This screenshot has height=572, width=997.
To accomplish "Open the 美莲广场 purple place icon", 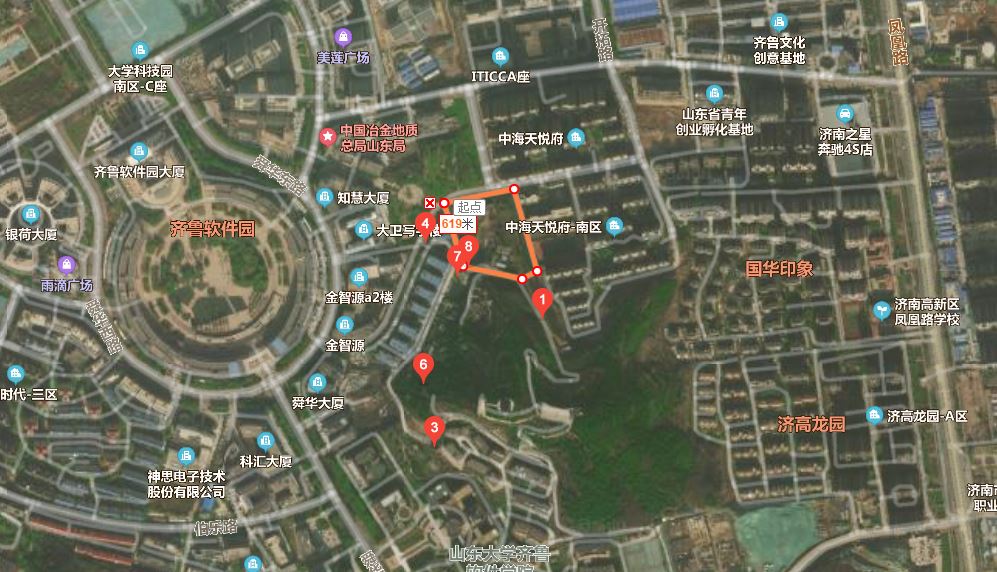I will [344, 38].
